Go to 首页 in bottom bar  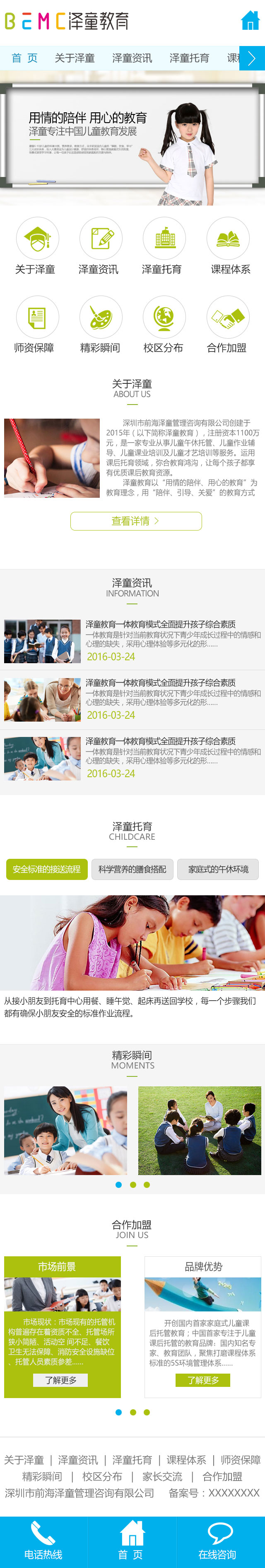click(x=131, y=1542)
